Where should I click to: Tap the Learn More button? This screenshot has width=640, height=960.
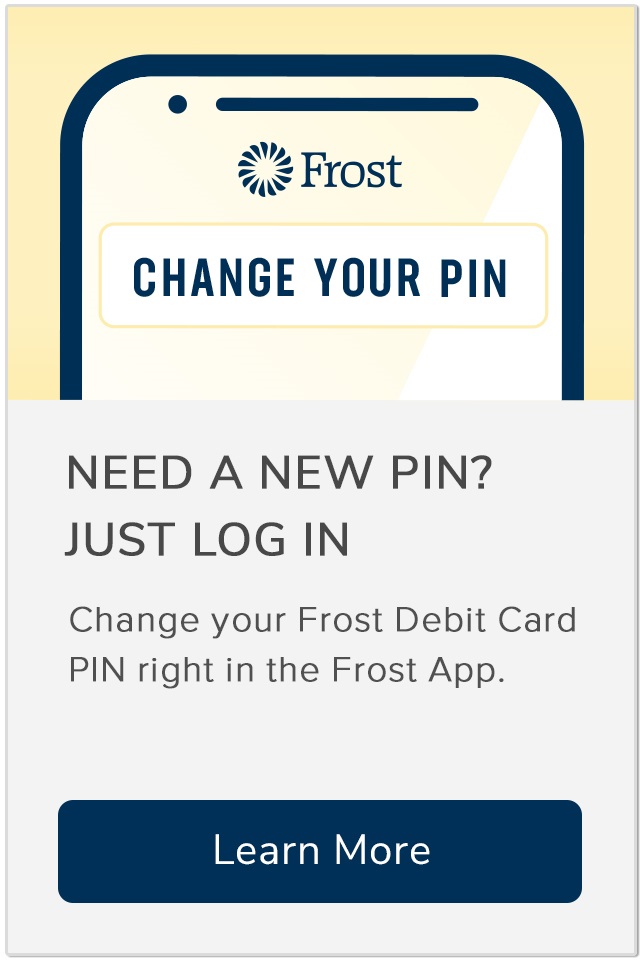click(320, 851)
